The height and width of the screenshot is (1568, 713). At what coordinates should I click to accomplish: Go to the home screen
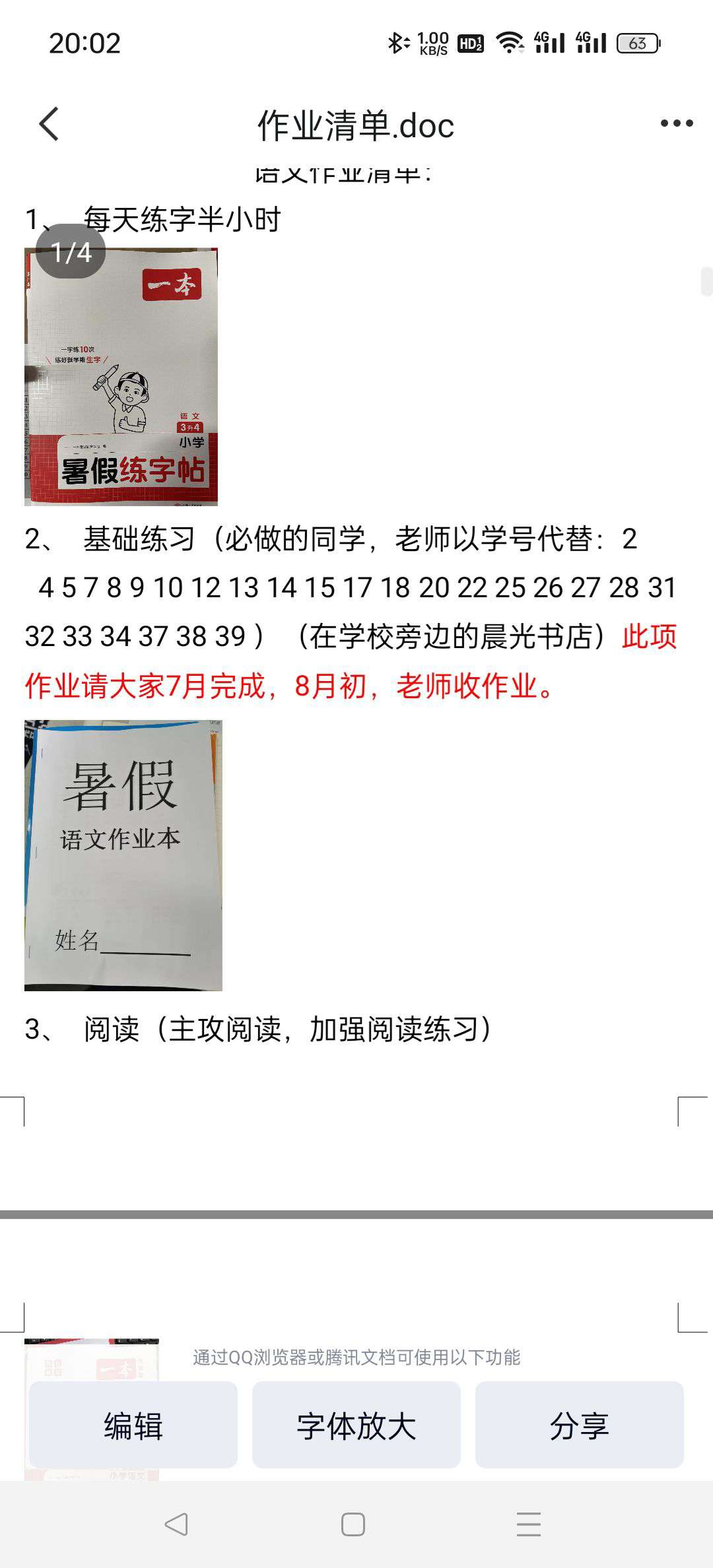(353, 1524)
